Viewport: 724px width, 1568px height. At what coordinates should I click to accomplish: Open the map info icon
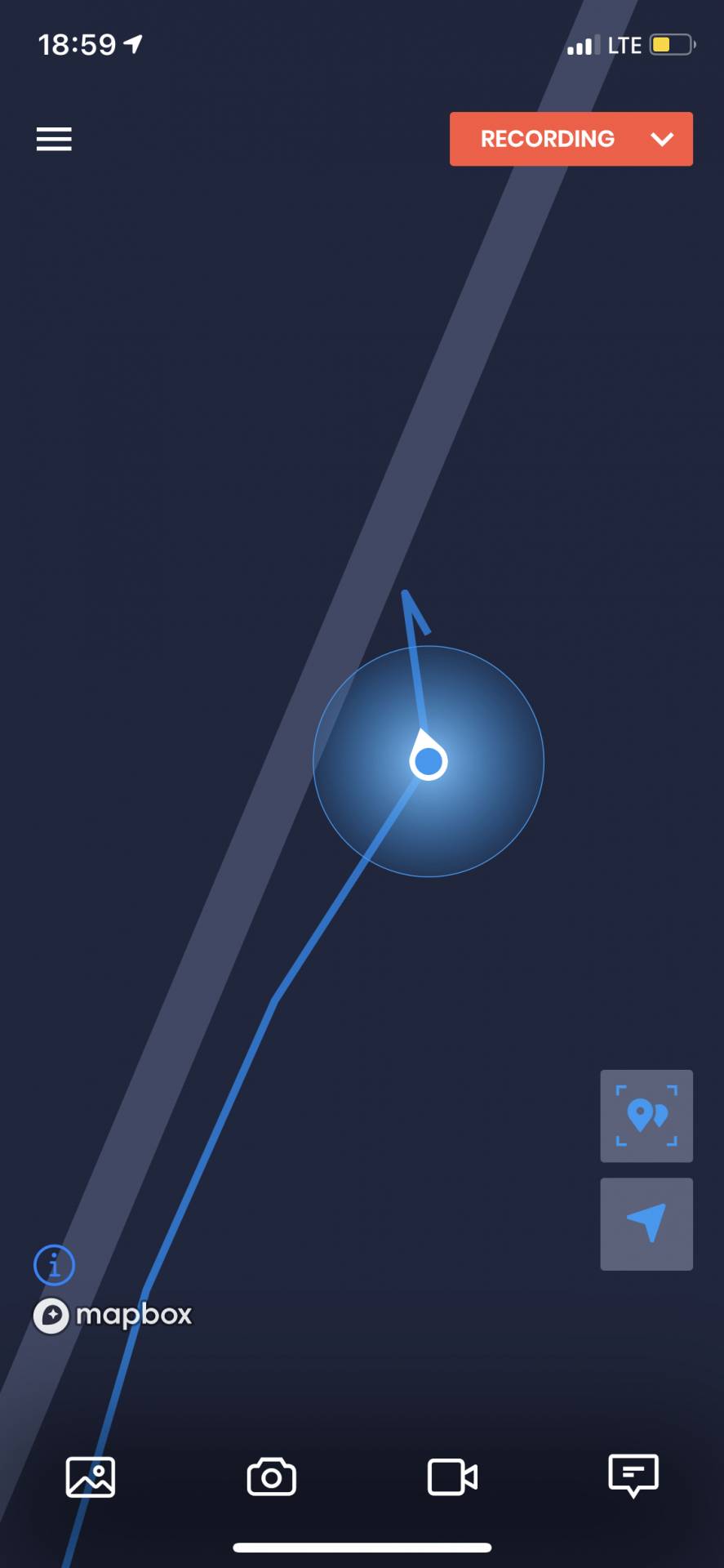54,1265
